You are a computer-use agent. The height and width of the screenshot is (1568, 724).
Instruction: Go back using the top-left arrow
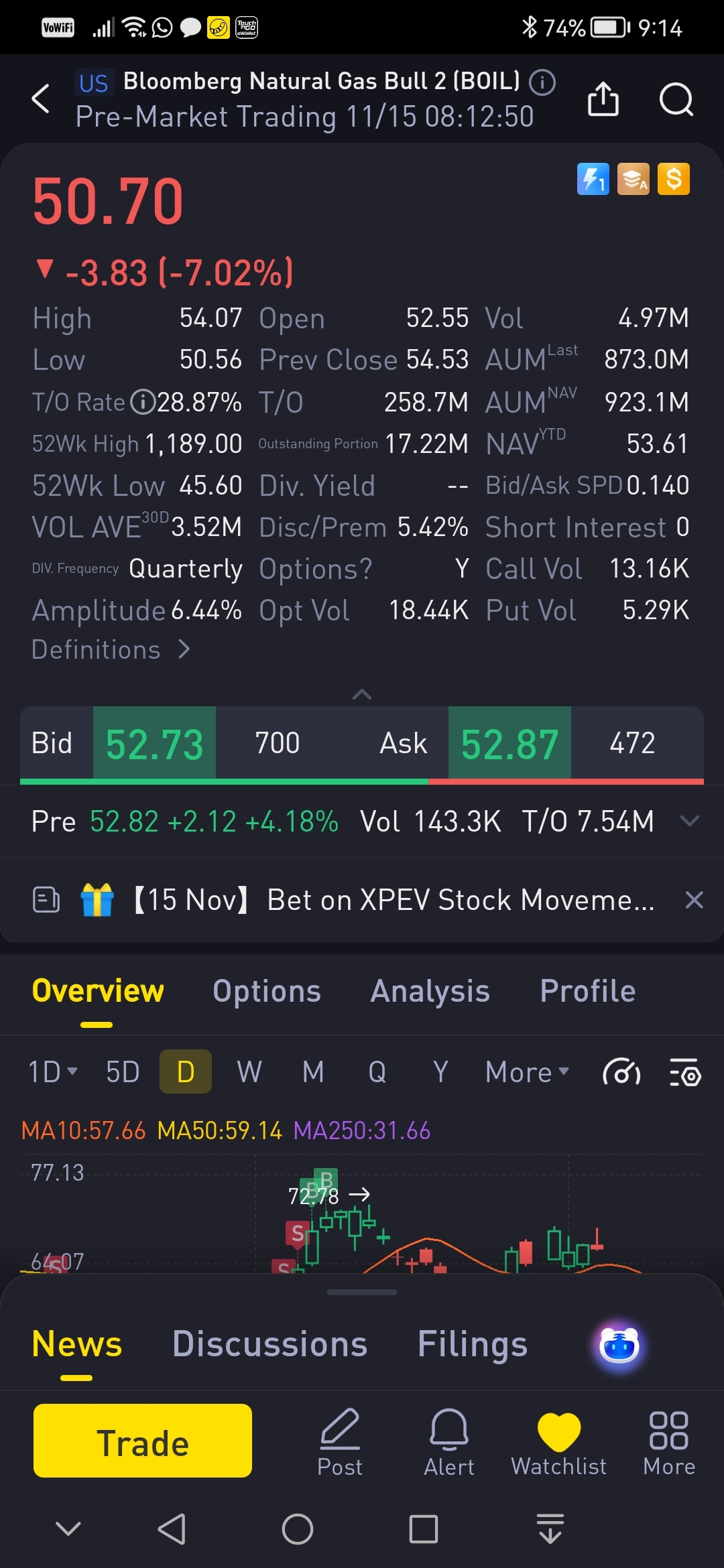pos(41,99)
